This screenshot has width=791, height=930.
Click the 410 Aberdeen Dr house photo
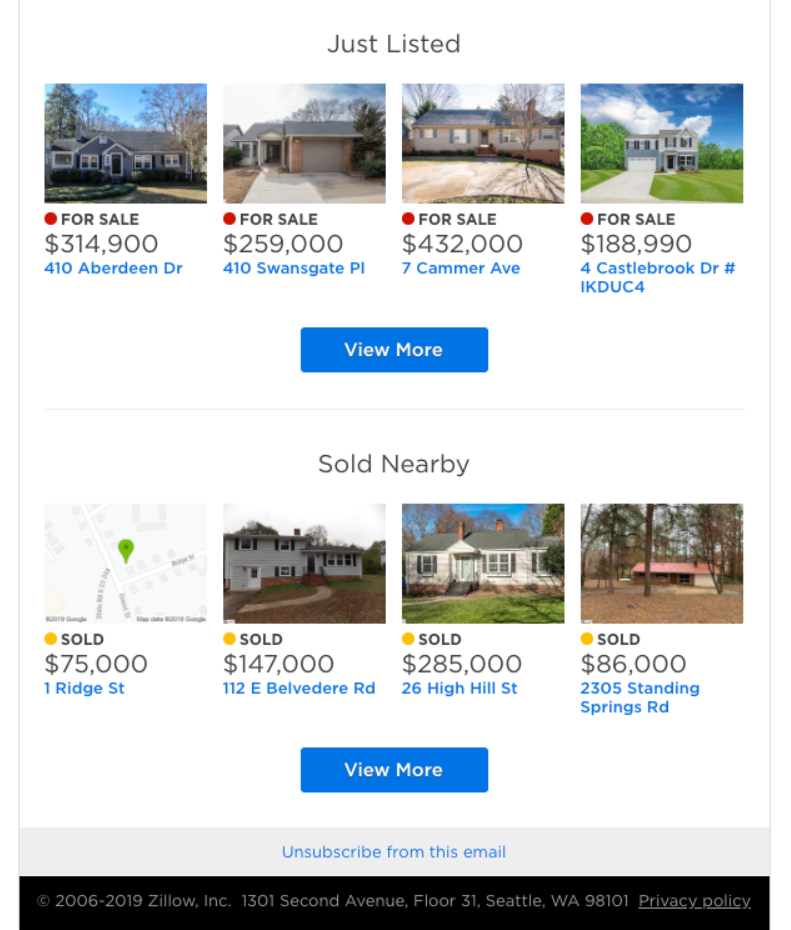point(125,142)
